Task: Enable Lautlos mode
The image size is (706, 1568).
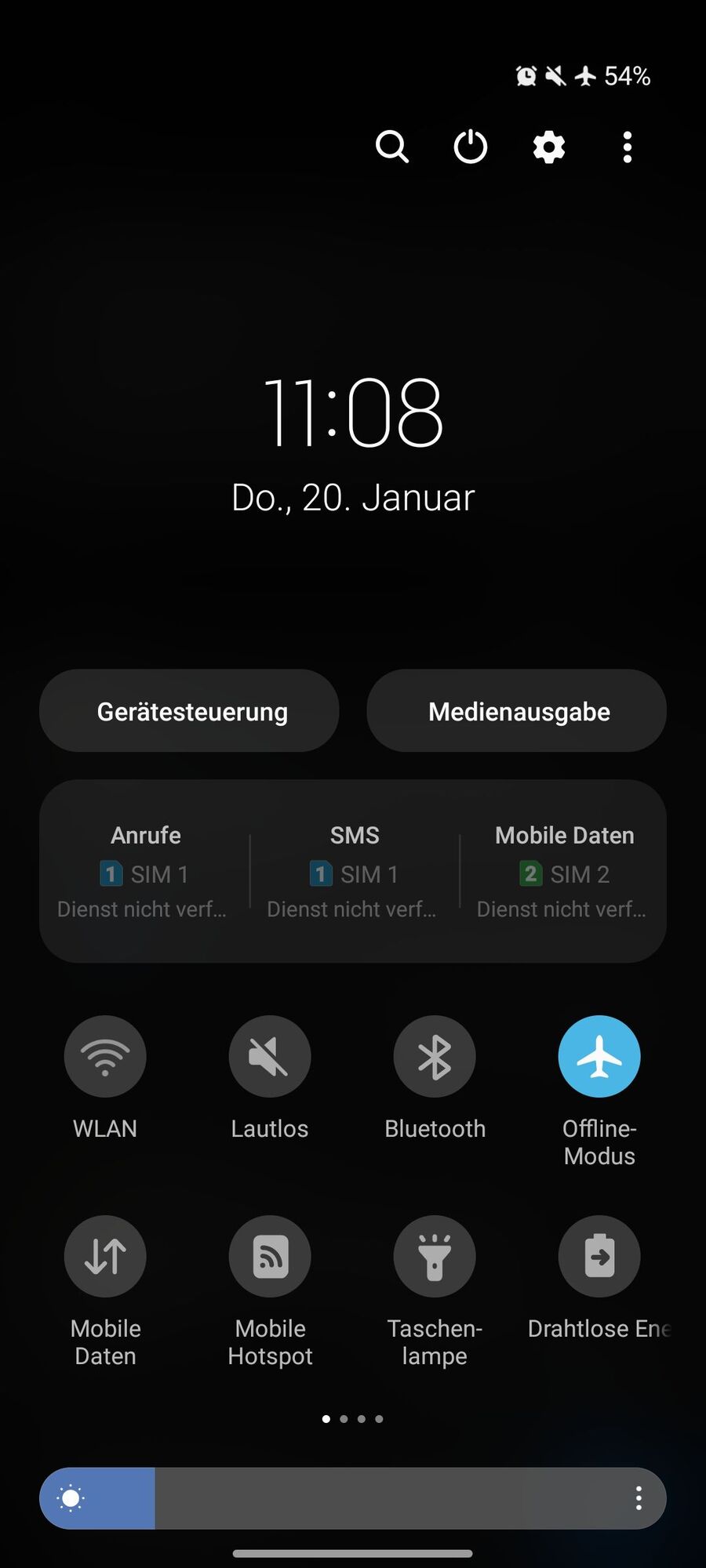Action: (270, 1055)
